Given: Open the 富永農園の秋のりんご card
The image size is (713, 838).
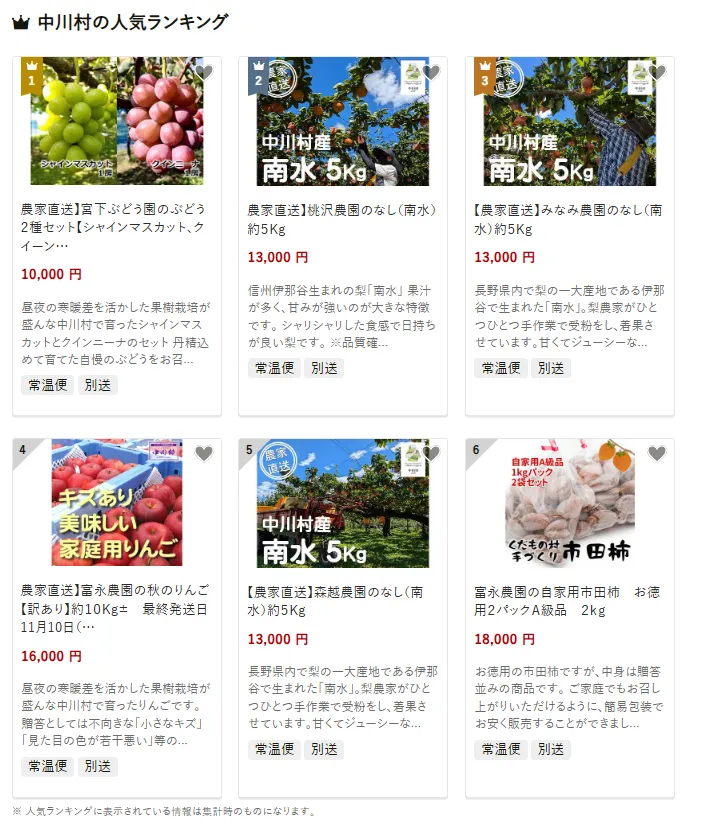Looking at the screenshot, I should [x=116, y=609].
